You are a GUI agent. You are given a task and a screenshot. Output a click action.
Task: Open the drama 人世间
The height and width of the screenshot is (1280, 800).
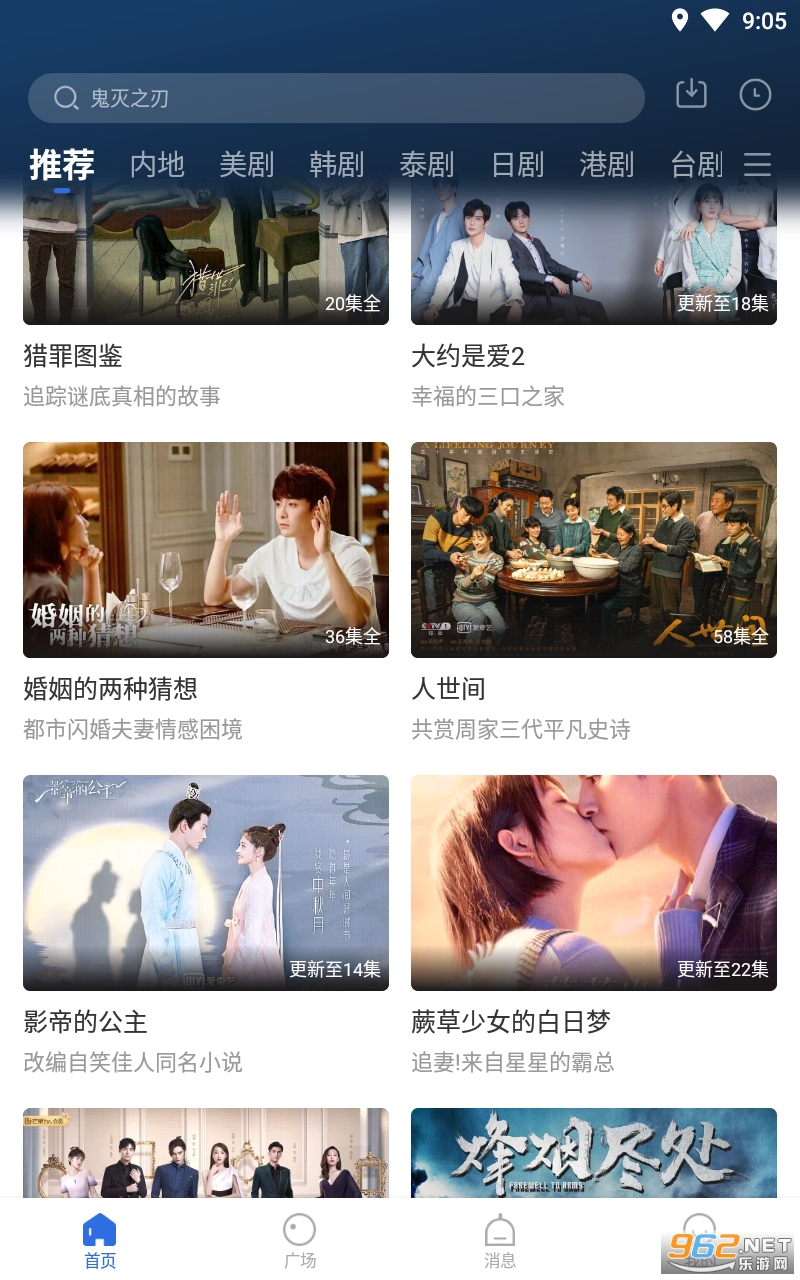593,550
